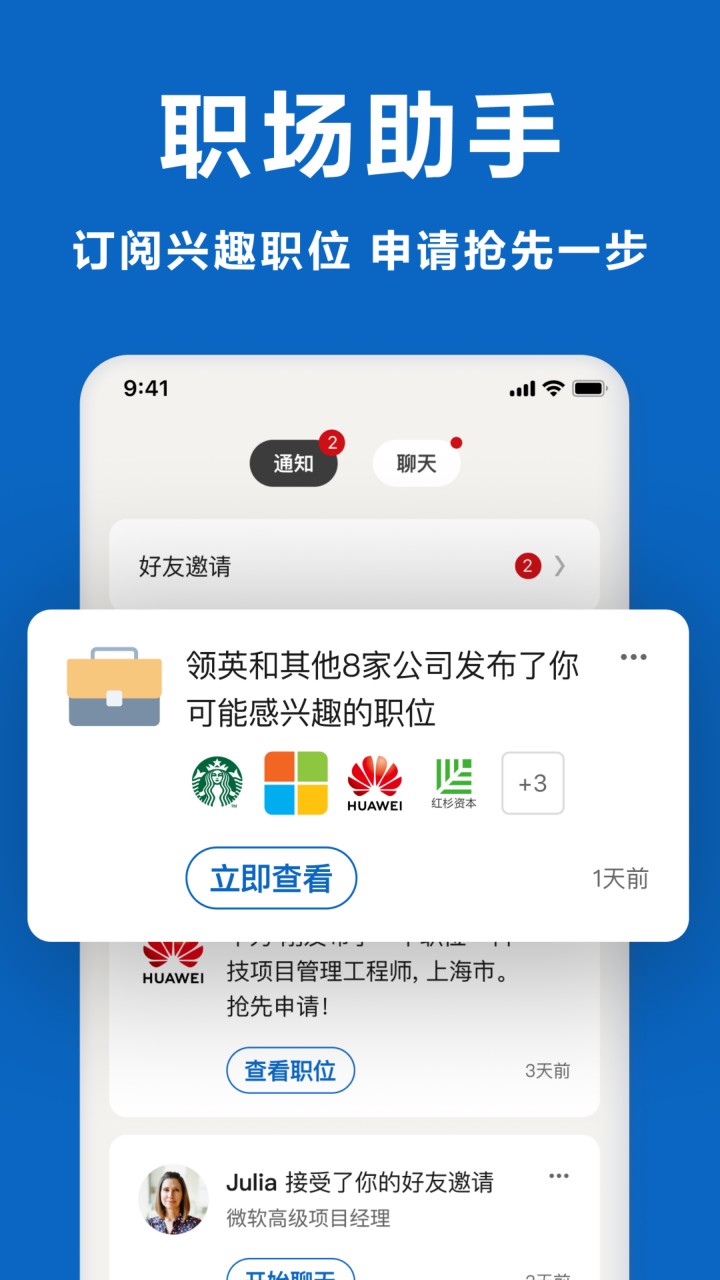720x1280 pixels.
Task: Click the 查看职位 button
Action: pos(289,1070)
